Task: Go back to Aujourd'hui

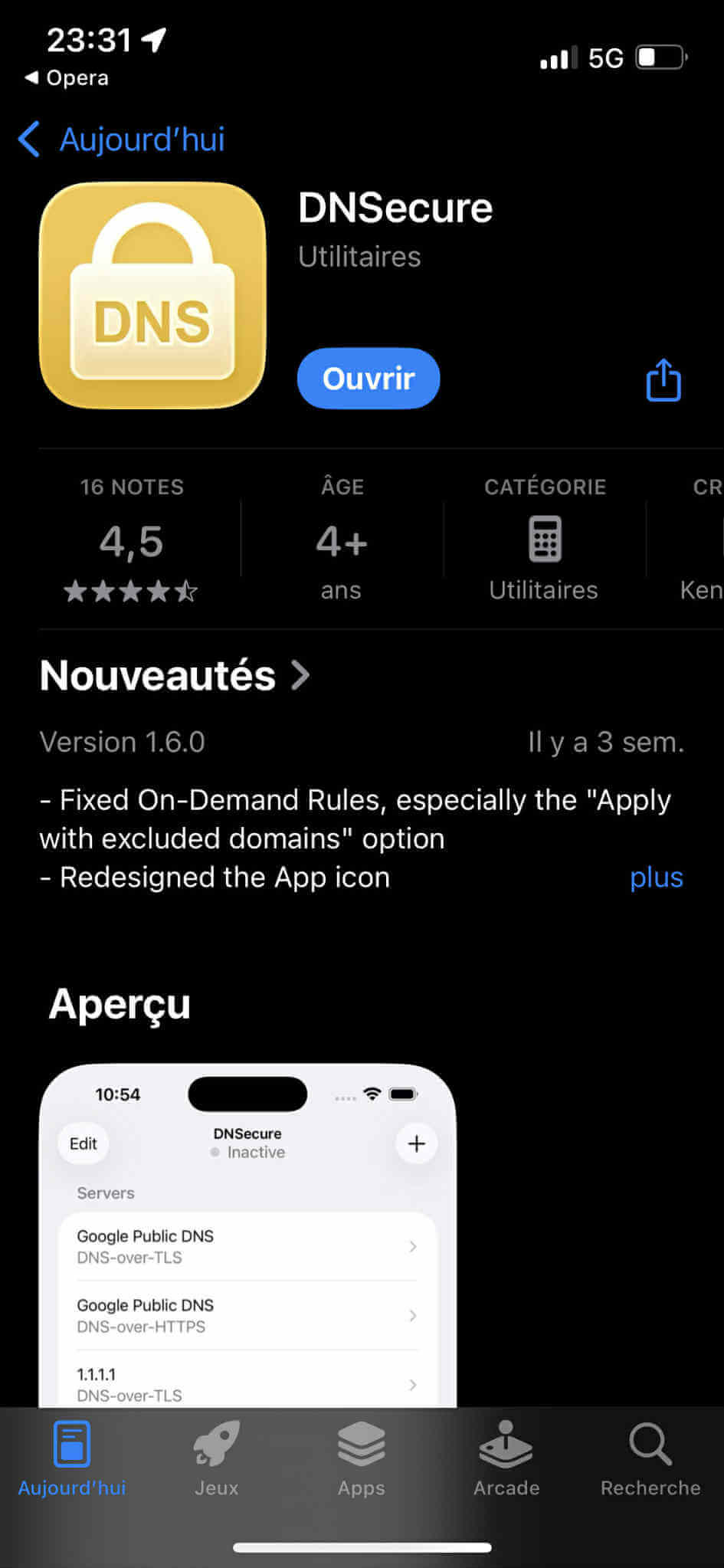Action: [123, 139]
